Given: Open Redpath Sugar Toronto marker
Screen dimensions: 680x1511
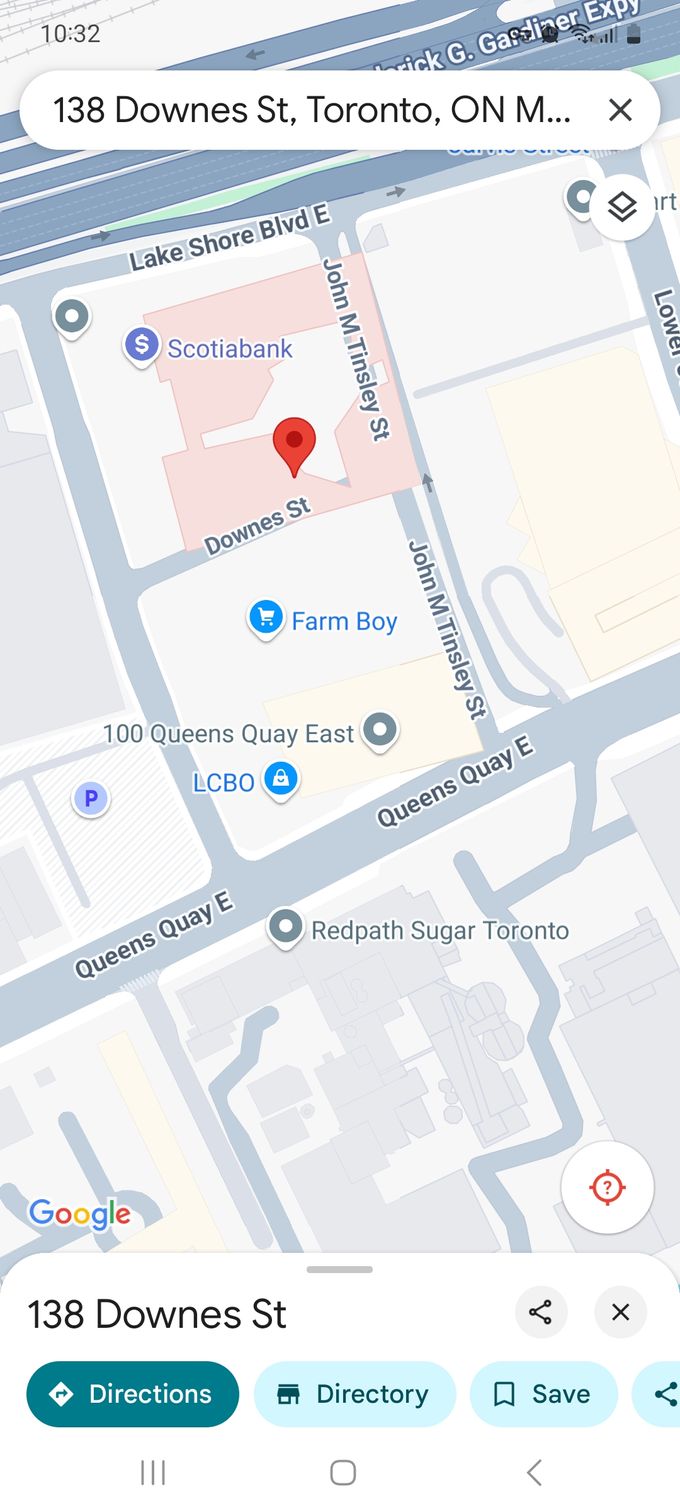Looking at the screenshot, I should 286,928.
